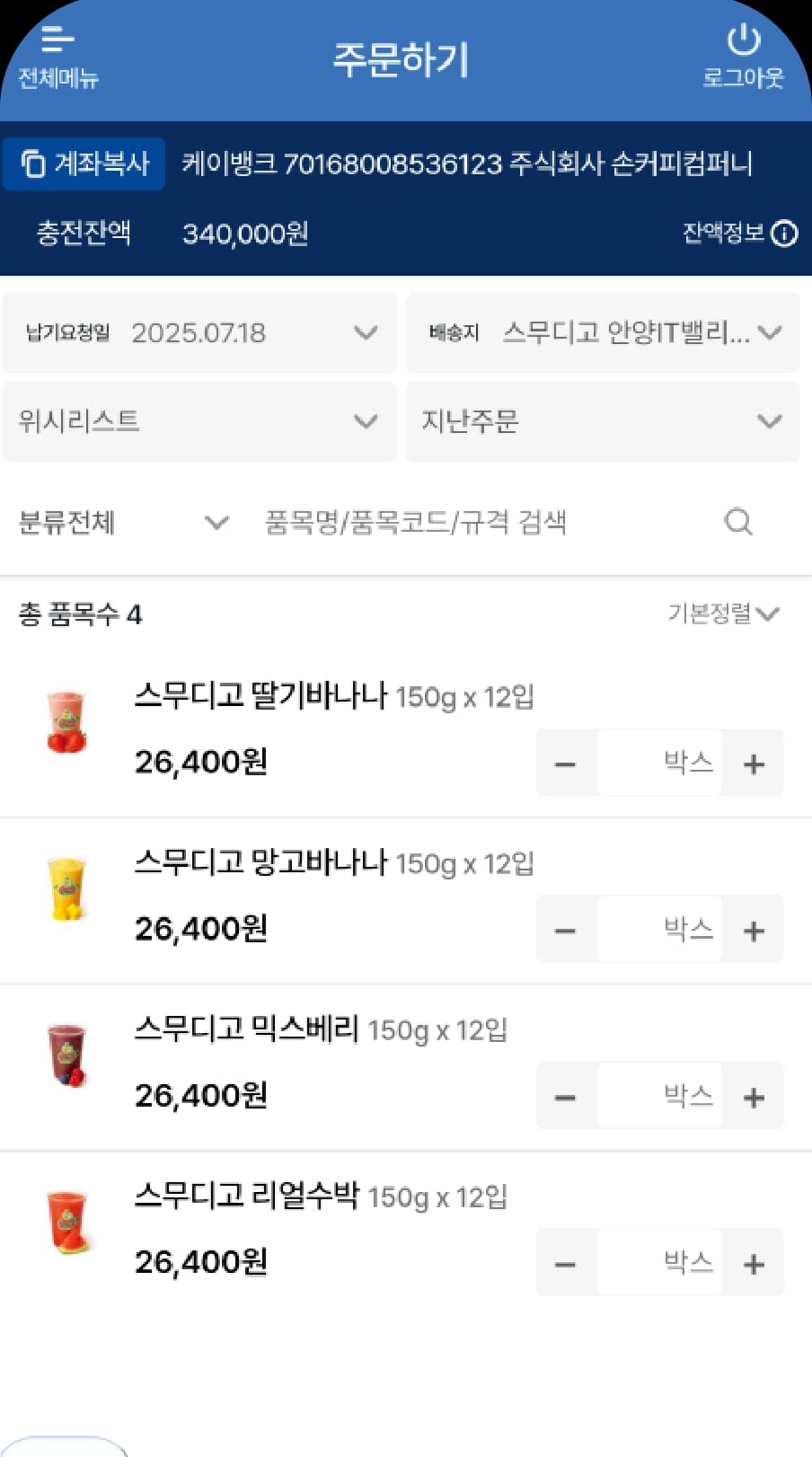This screenshot has width=812, height=1457.
Task: Increase 딸기바나나 quantity with plus button
Action: [x=754, y=763]
